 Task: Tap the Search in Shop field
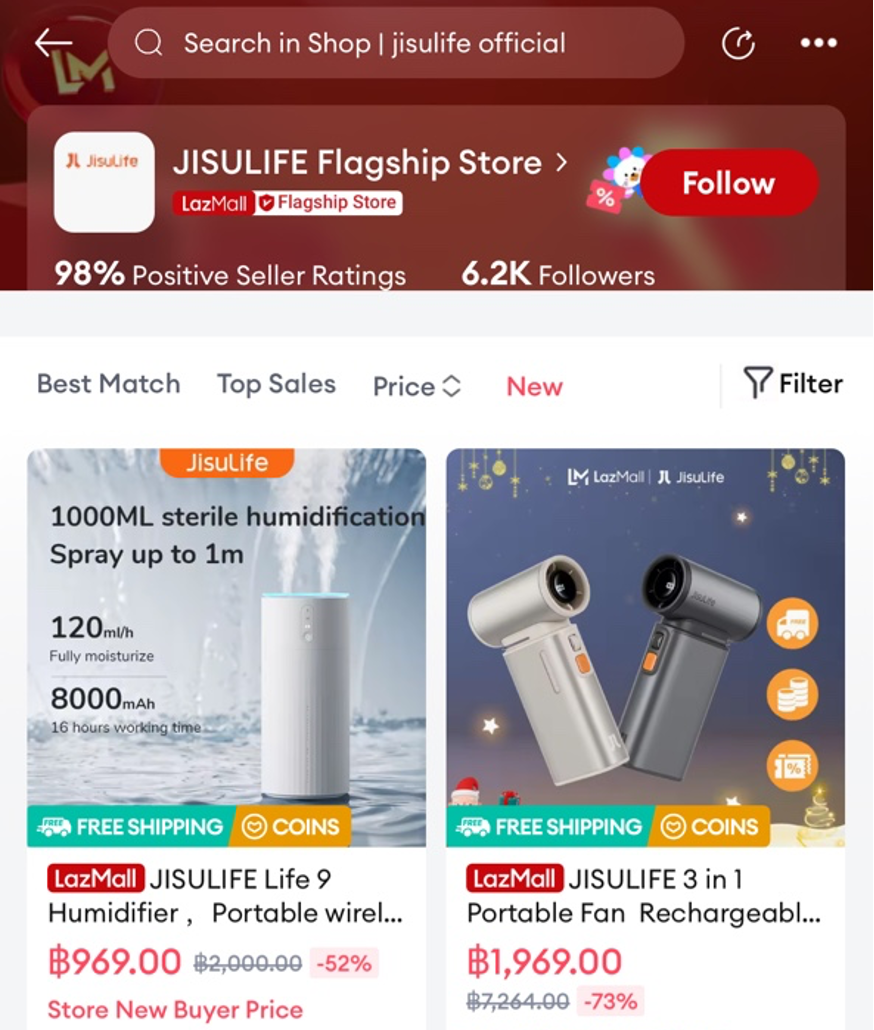(x=395, y=43)
